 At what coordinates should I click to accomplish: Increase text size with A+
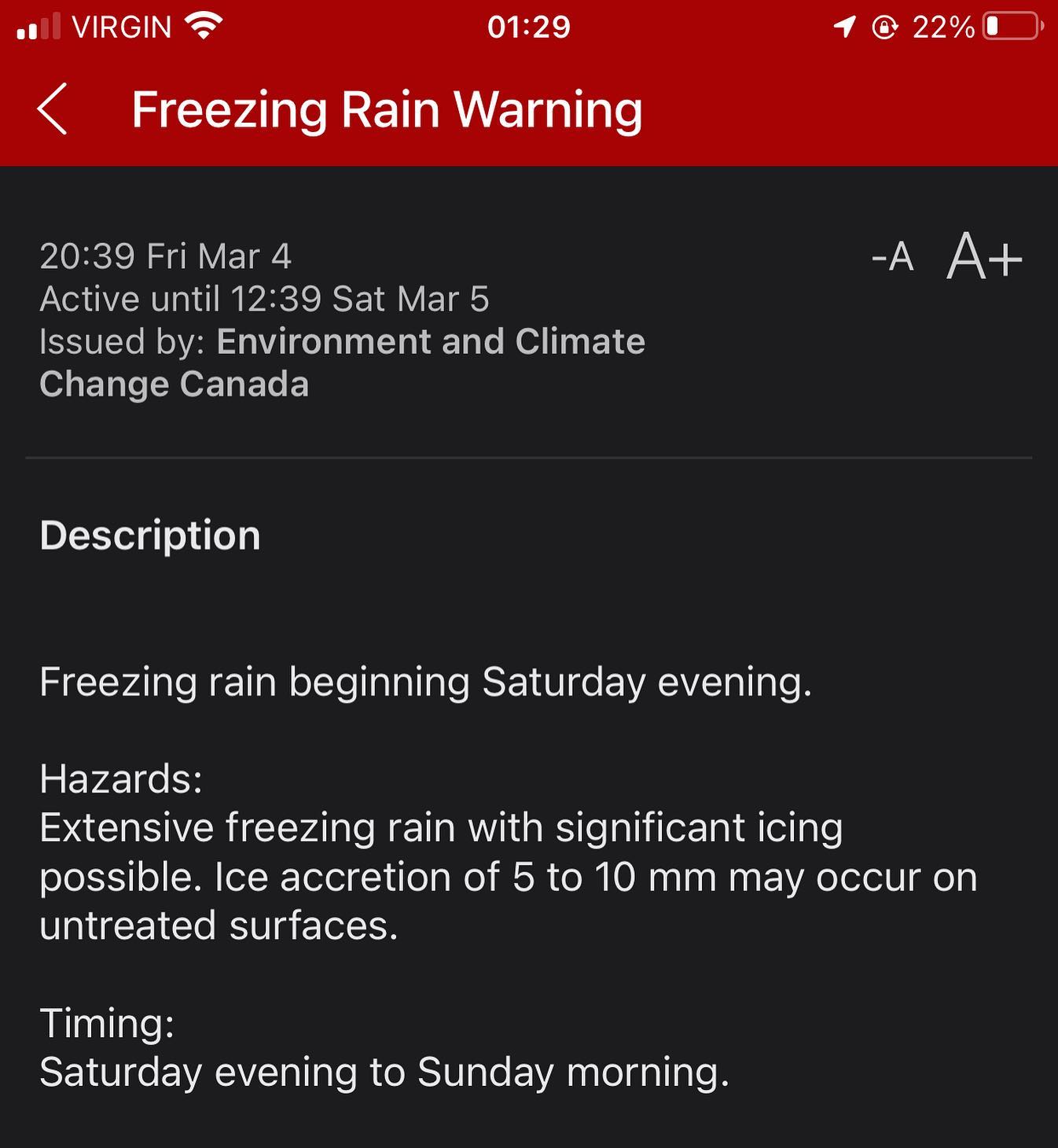click(984, 256)
